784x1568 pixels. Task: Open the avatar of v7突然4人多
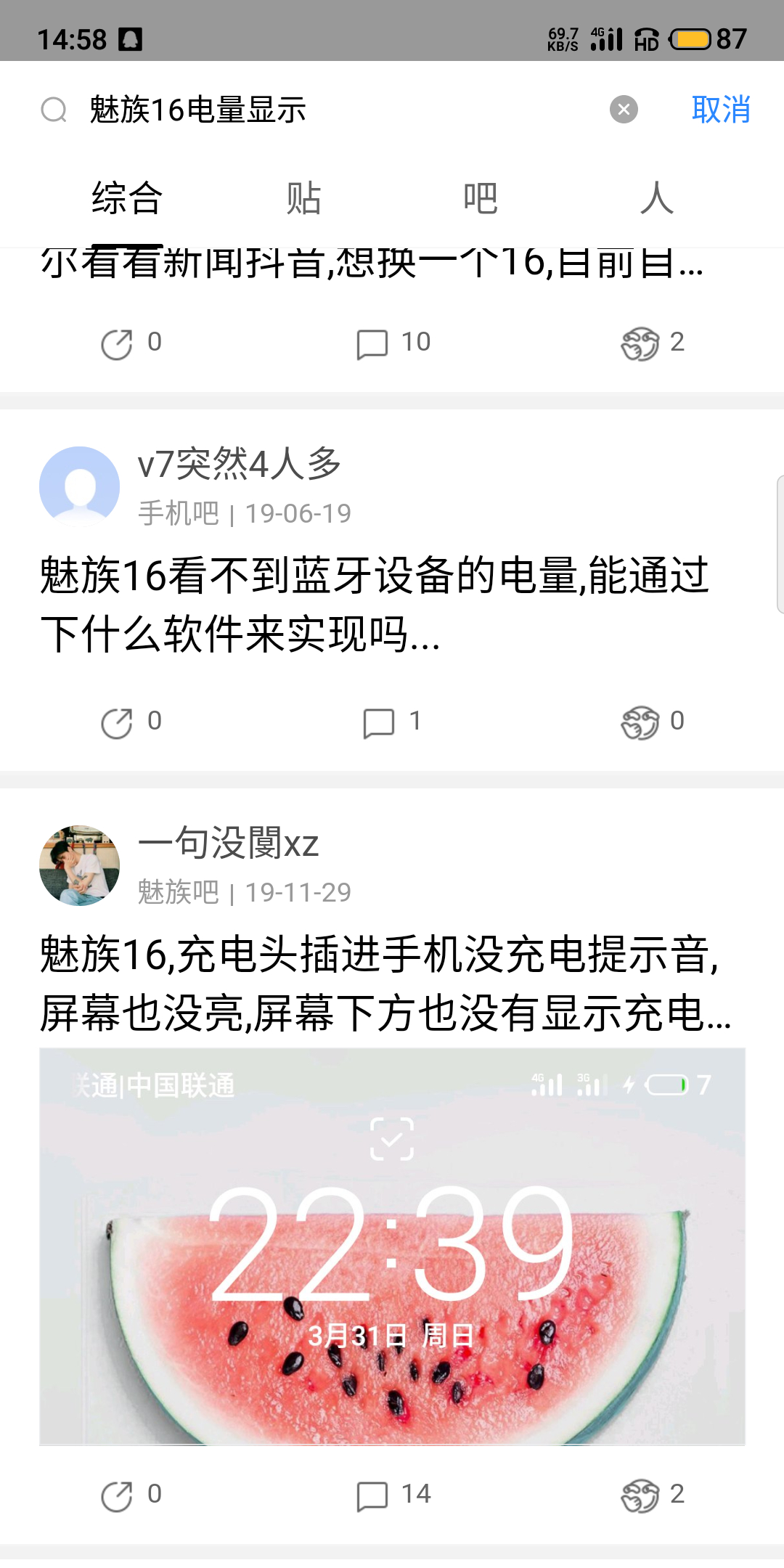pyautogui.click(x=79, y=486)
